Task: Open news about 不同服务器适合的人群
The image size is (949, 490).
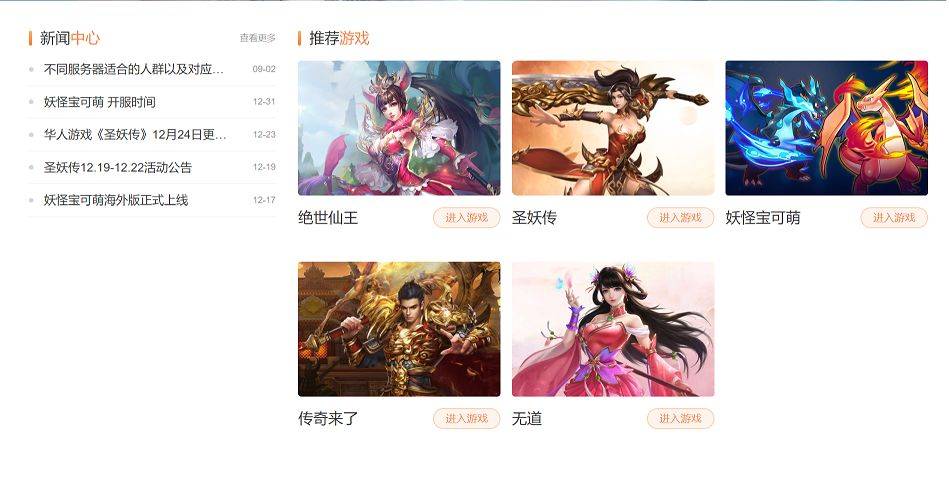Action: pos(133,69)
